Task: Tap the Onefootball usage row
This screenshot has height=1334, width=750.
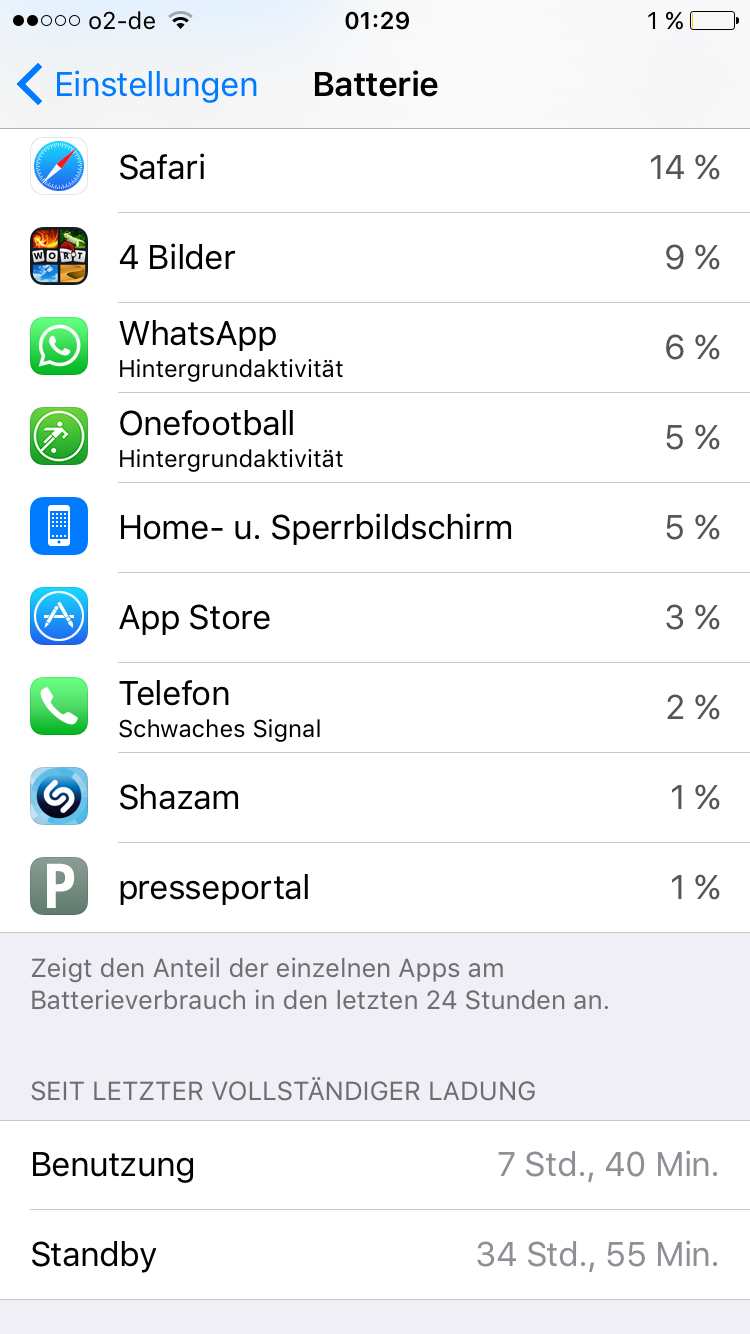Action: [375, 438]
